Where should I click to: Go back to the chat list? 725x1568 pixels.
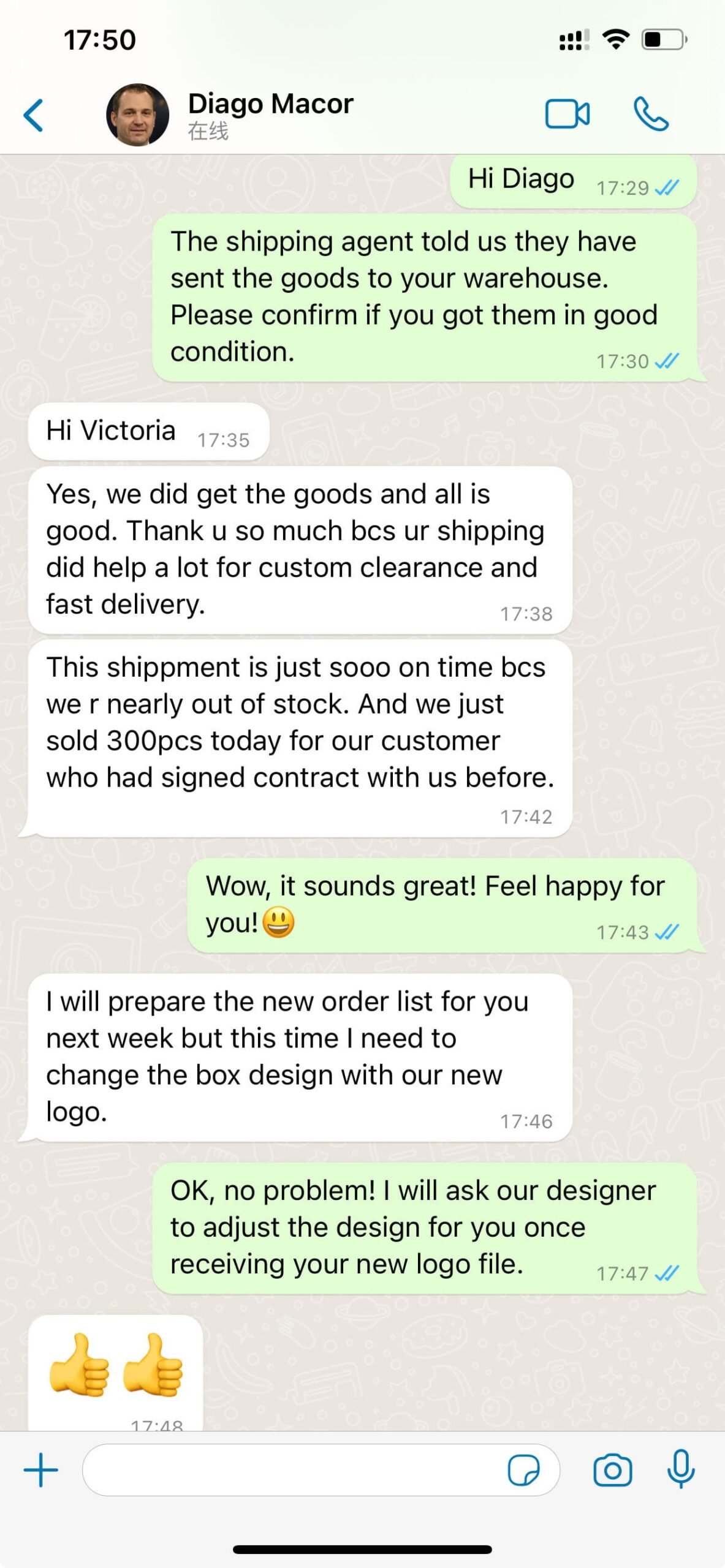(x=34, y=115)
